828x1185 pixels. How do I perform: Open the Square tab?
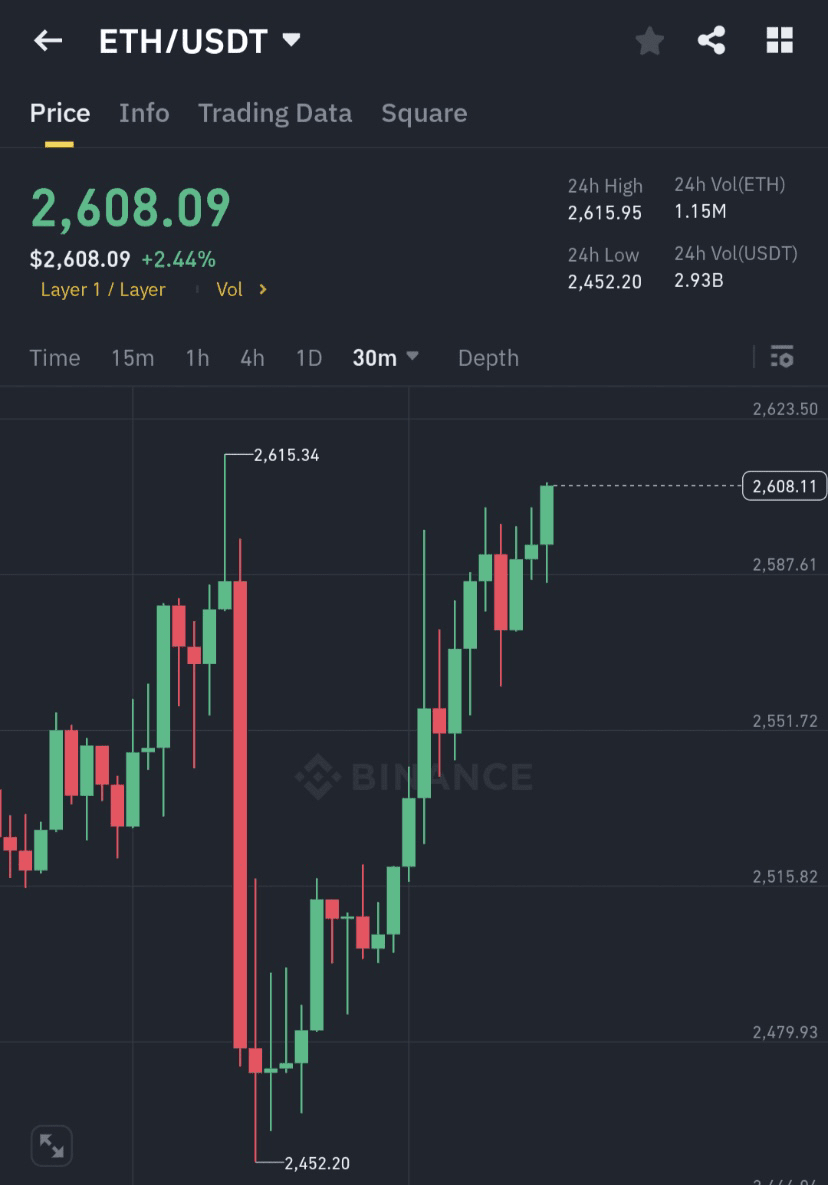click(x=424, y=113)
